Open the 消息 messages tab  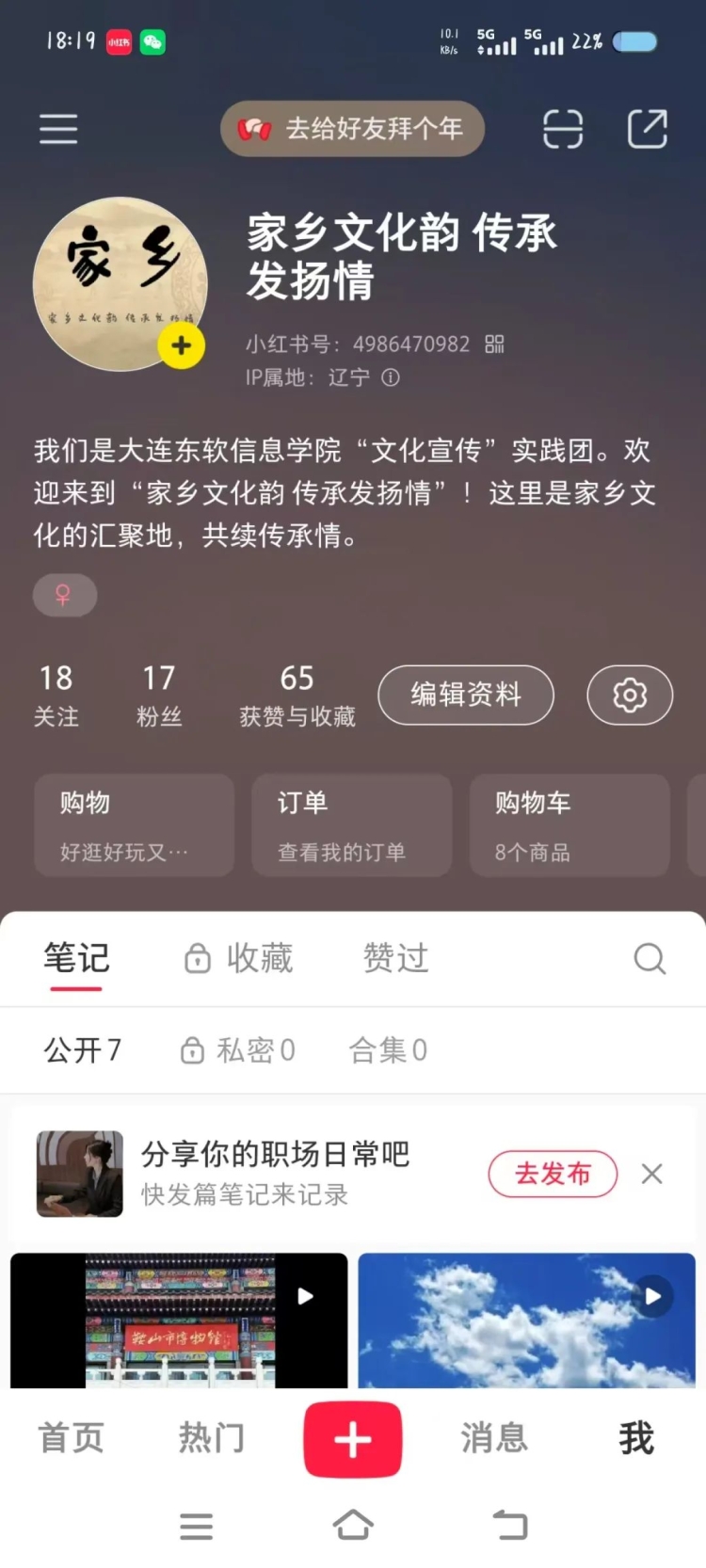pos(494,1438)
